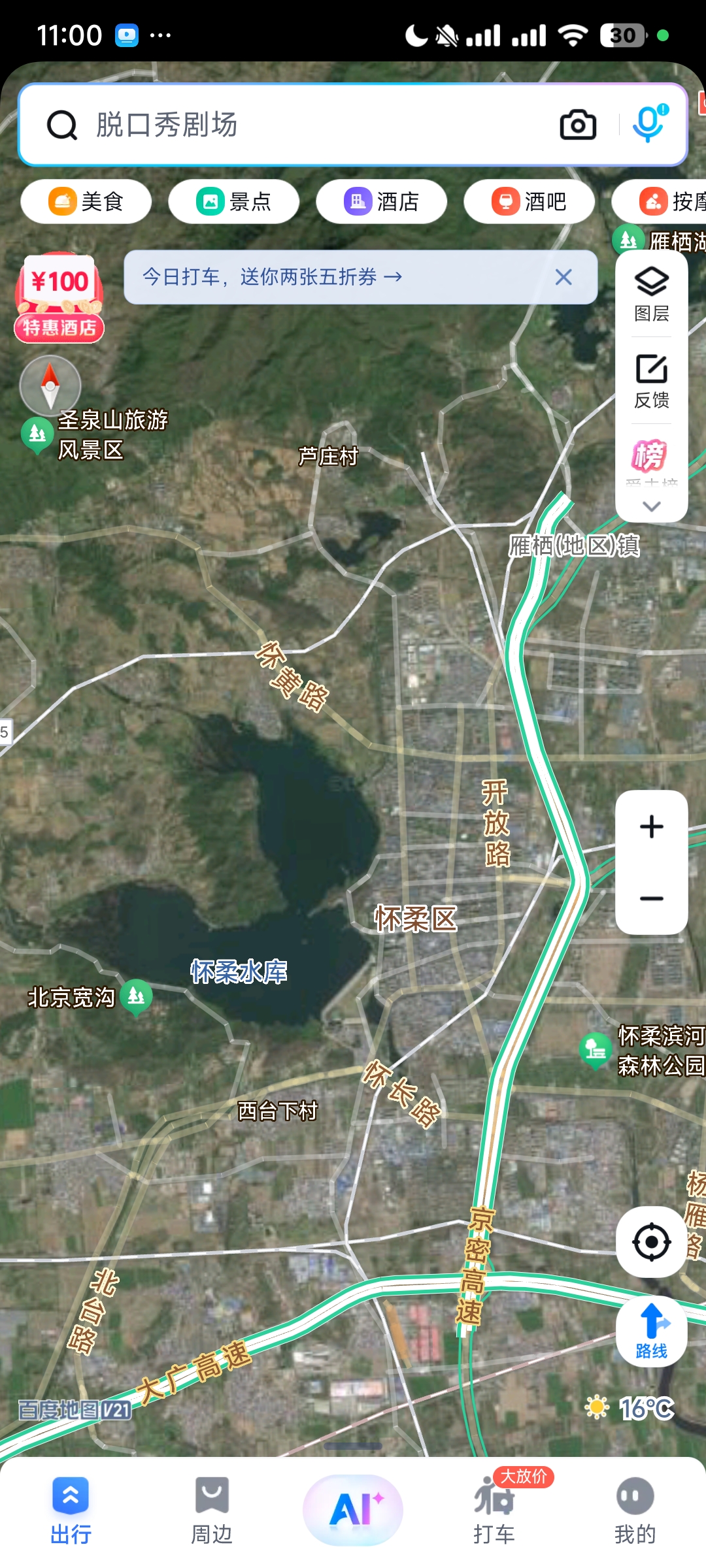Select the 景点 category chip
This screenshot has height=1568, width=706.
pyautogui.click(x=234, y=201)
